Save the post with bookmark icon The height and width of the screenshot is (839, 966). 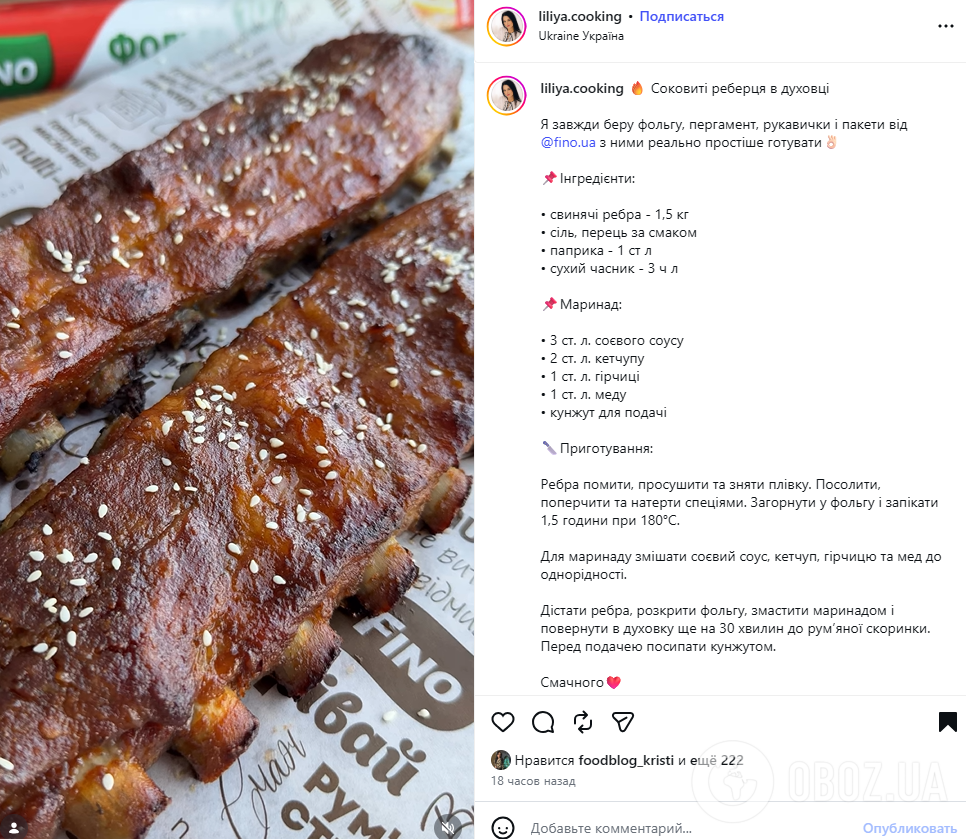click(x=947, y=722)
